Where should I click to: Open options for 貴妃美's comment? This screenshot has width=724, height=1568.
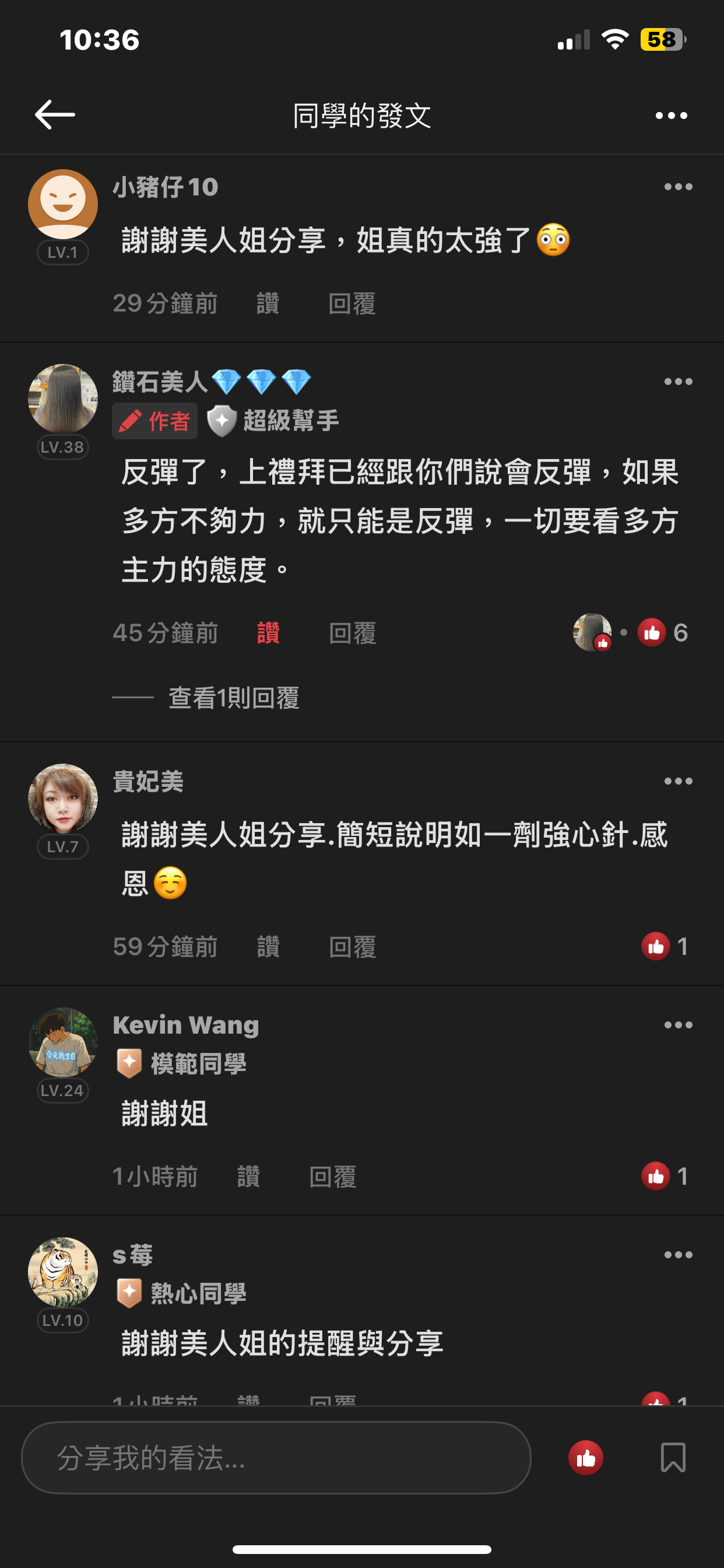coord(678,781)
